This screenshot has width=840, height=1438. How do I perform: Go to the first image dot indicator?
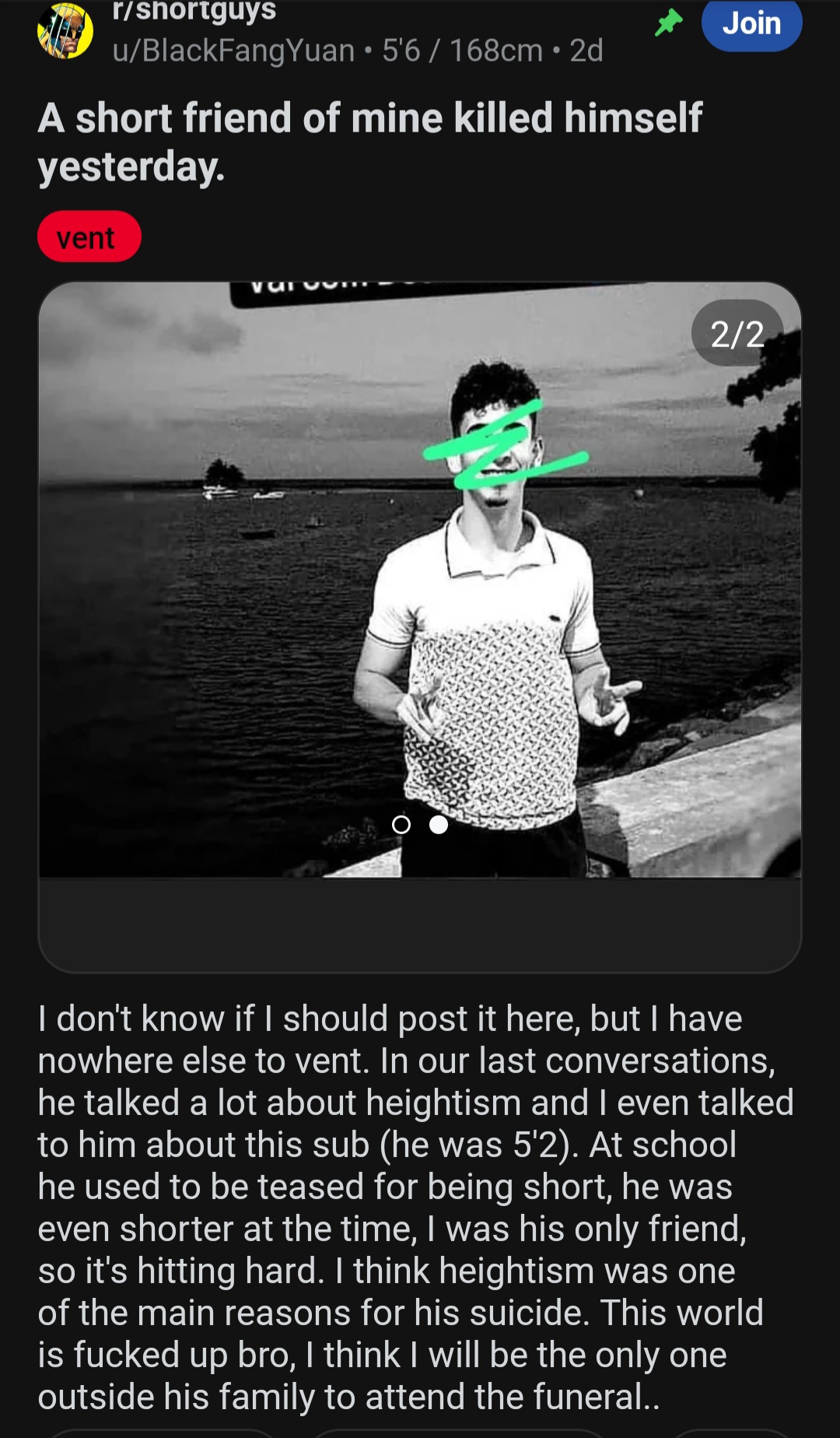pyautogui.click(x=401, y=825)
